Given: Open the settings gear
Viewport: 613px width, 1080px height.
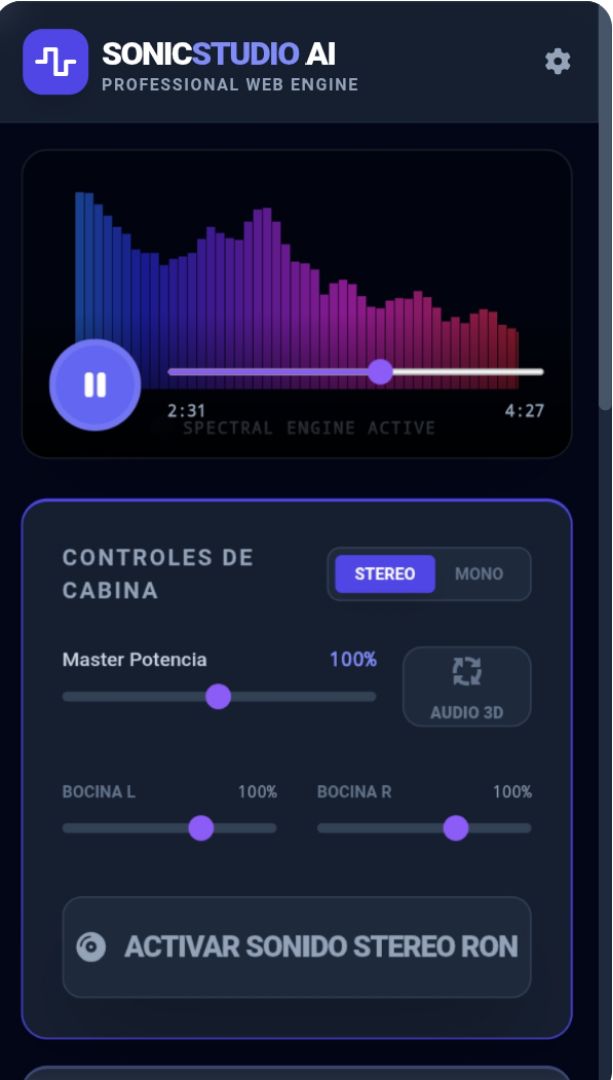Looking at the screenshot, I should [557, 61].
